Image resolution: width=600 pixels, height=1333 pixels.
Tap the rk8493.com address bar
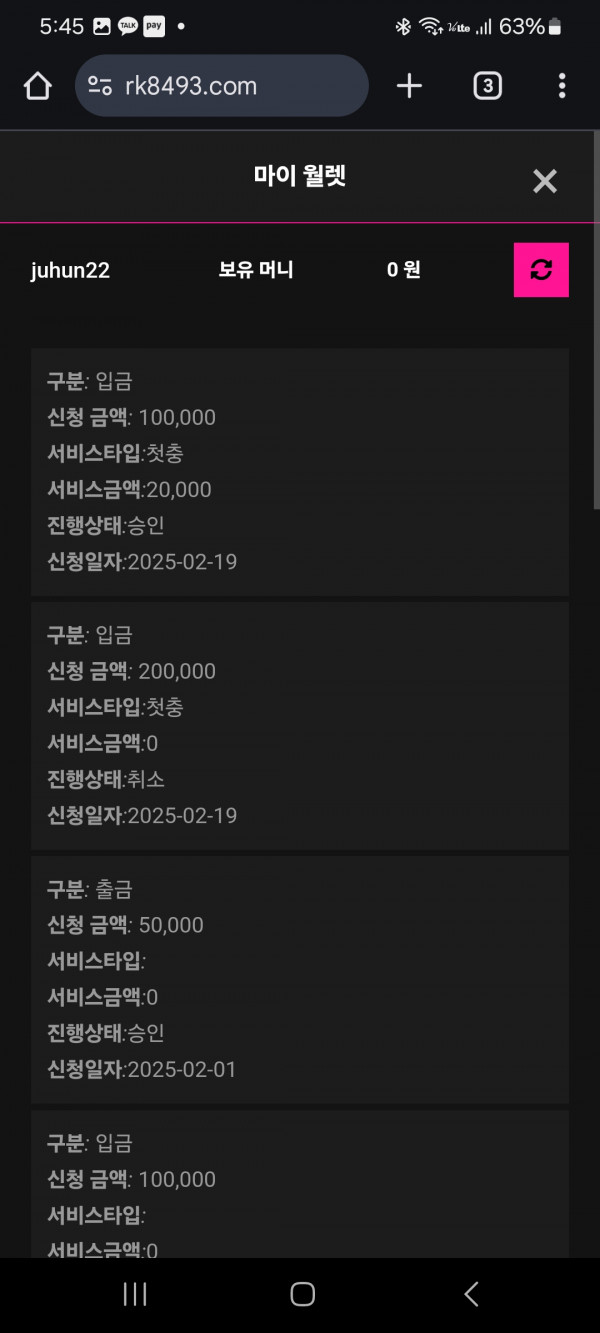coord(222,86)
